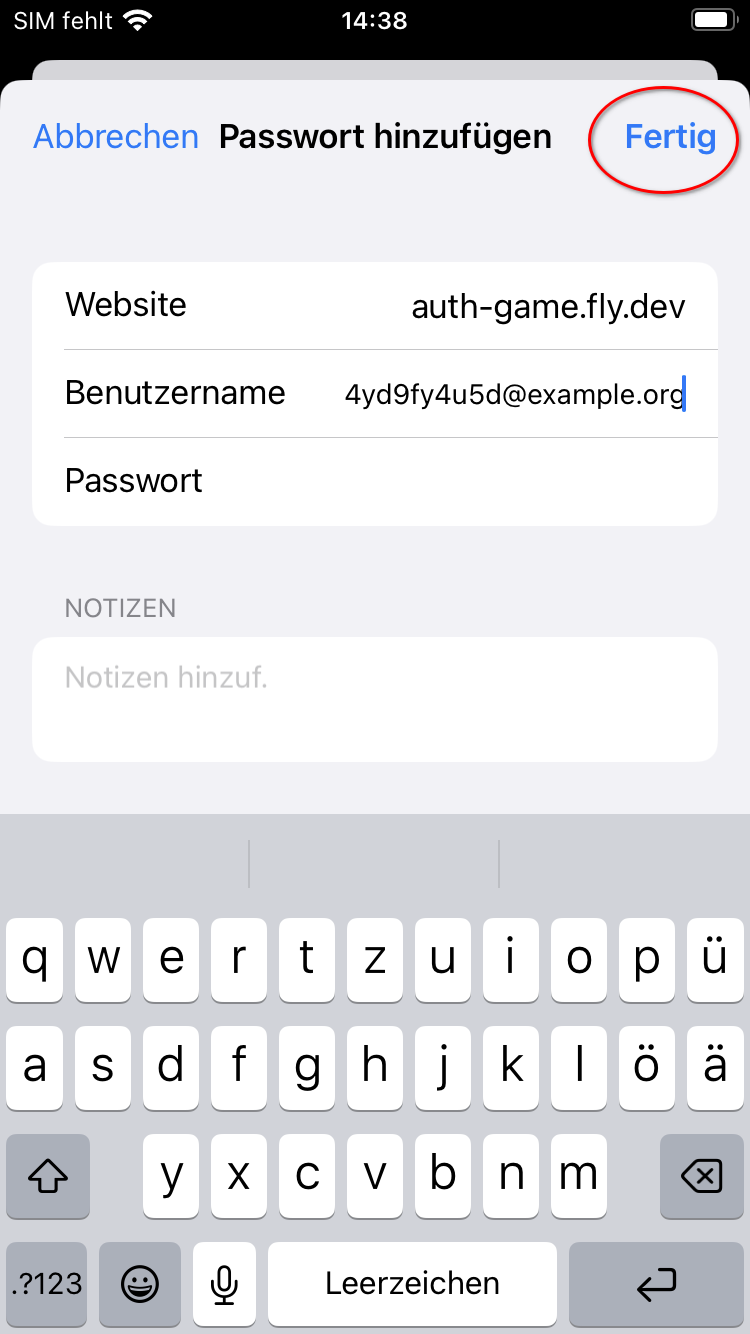Tap the Notizen hinzuf. notes box
The width and height of the screenshot is (750, 1334).
(x=375, y=698)
